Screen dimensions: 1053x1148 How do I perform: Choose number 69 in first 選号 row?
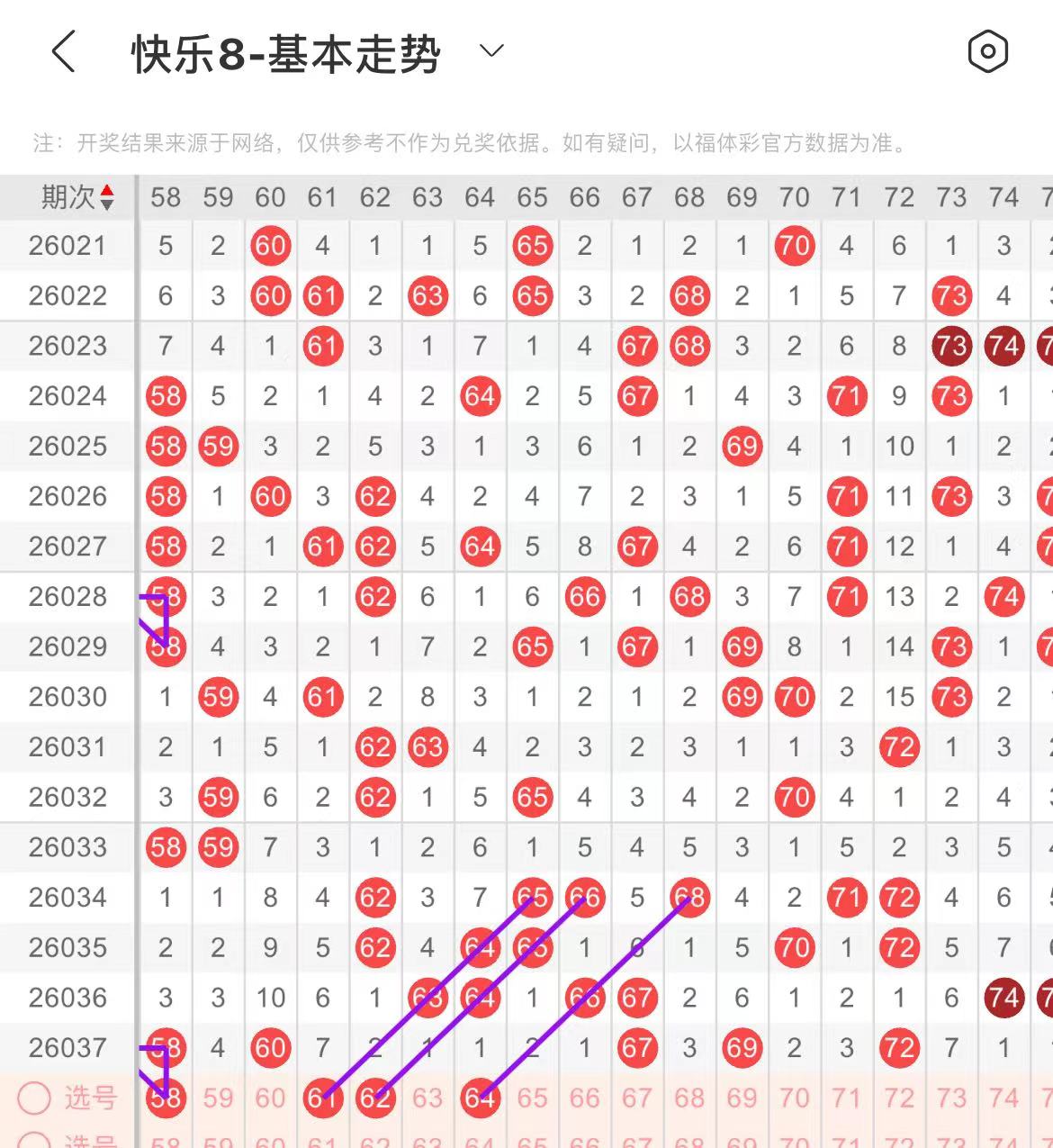742,1098
